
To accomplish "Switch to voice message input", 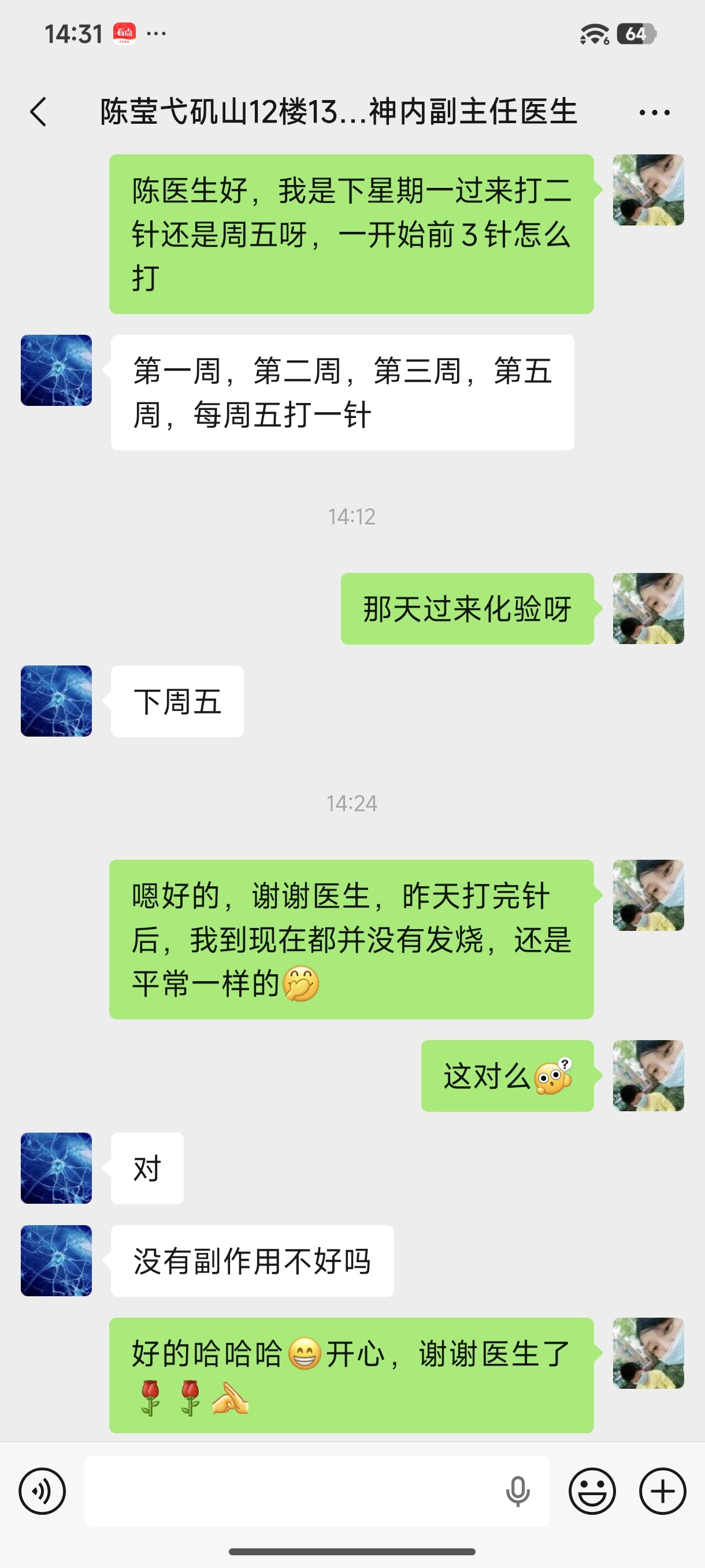I will tap(42, 1491).
